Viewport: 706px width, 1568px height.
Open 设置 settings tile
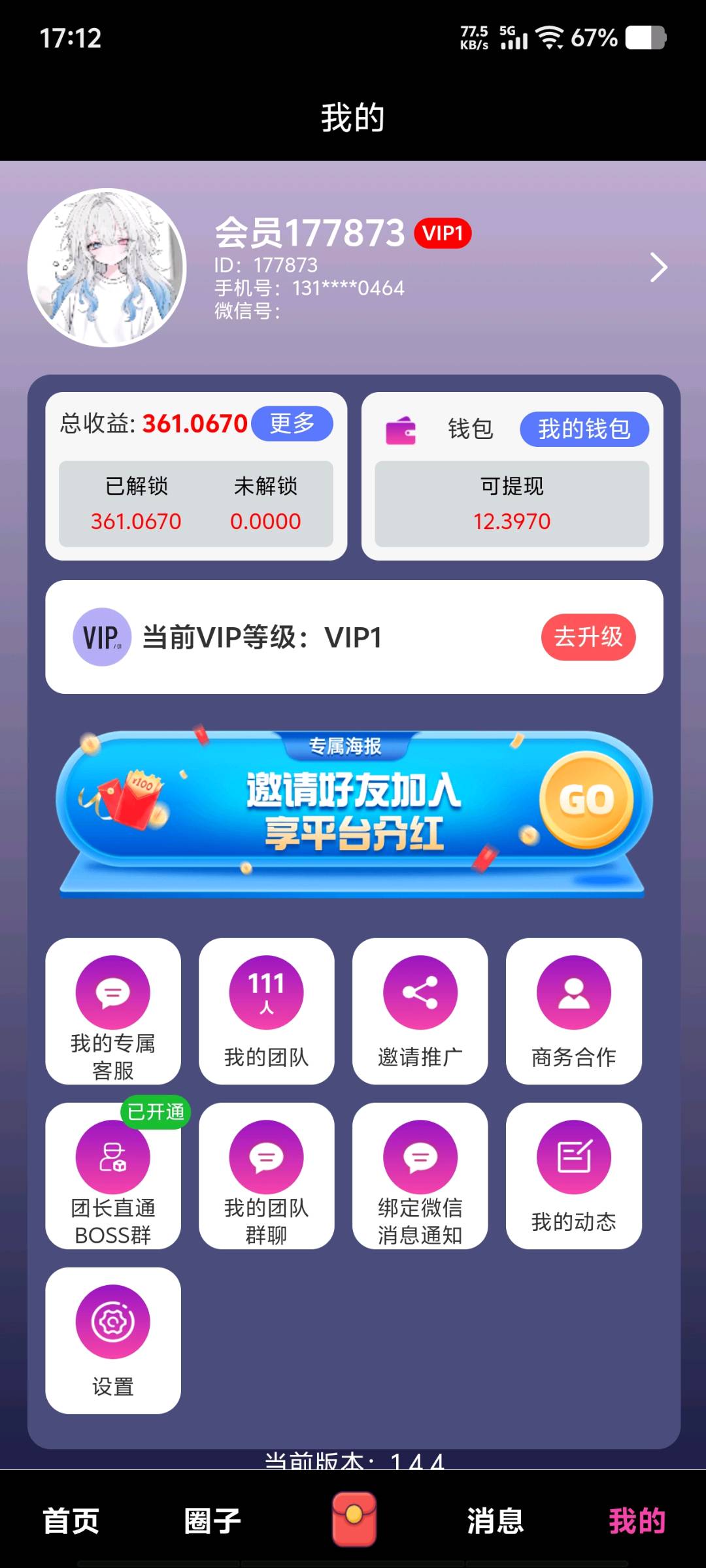click(113, 1341)
